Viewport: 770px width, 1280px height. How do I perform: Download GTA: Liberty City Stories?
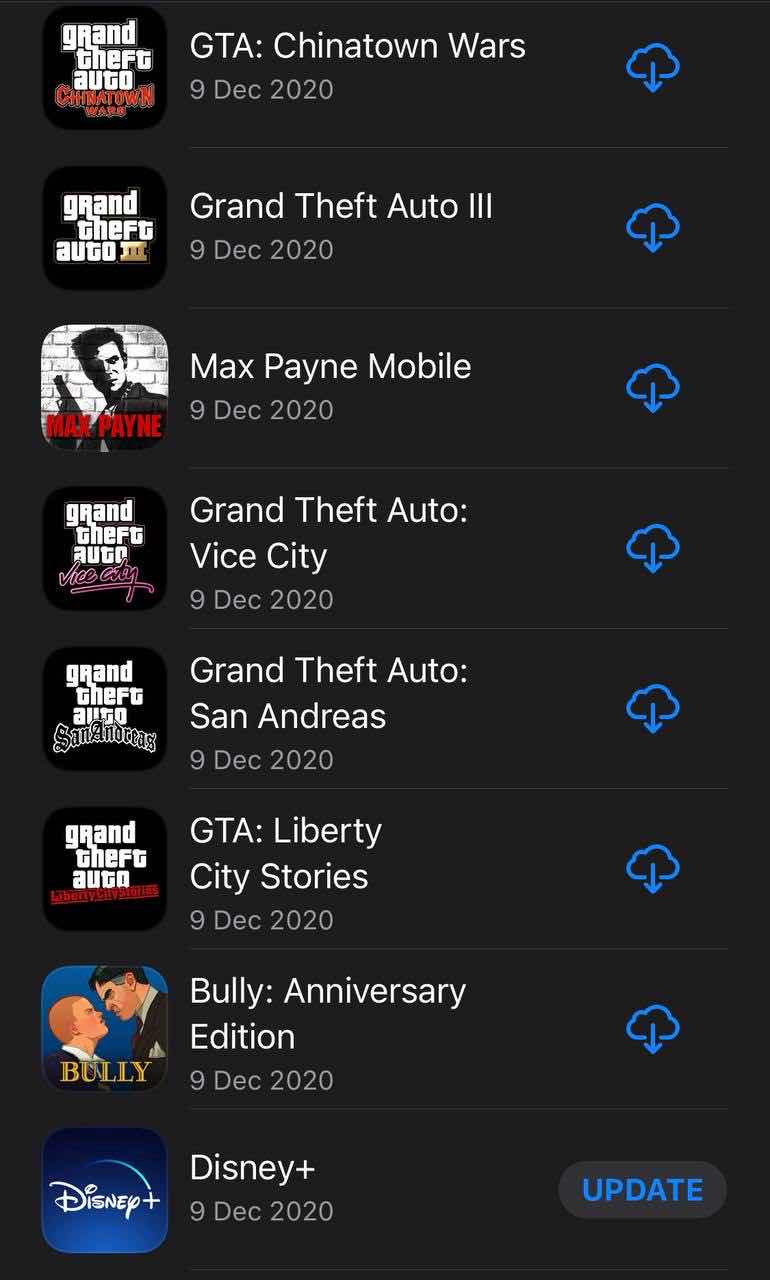652,868
